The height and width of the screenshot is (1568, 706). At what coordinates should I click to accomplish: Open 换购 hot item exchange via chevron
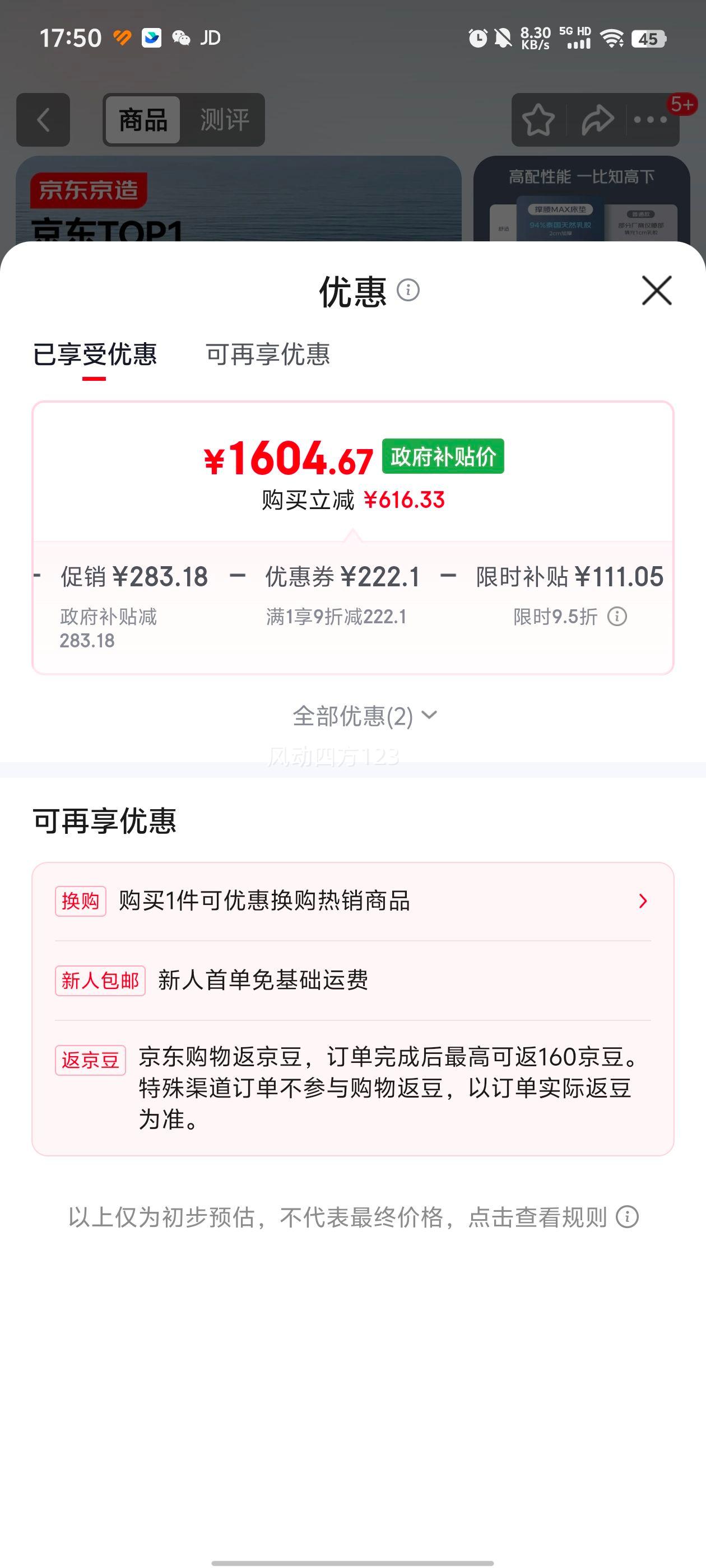click(x=643, y=902)
